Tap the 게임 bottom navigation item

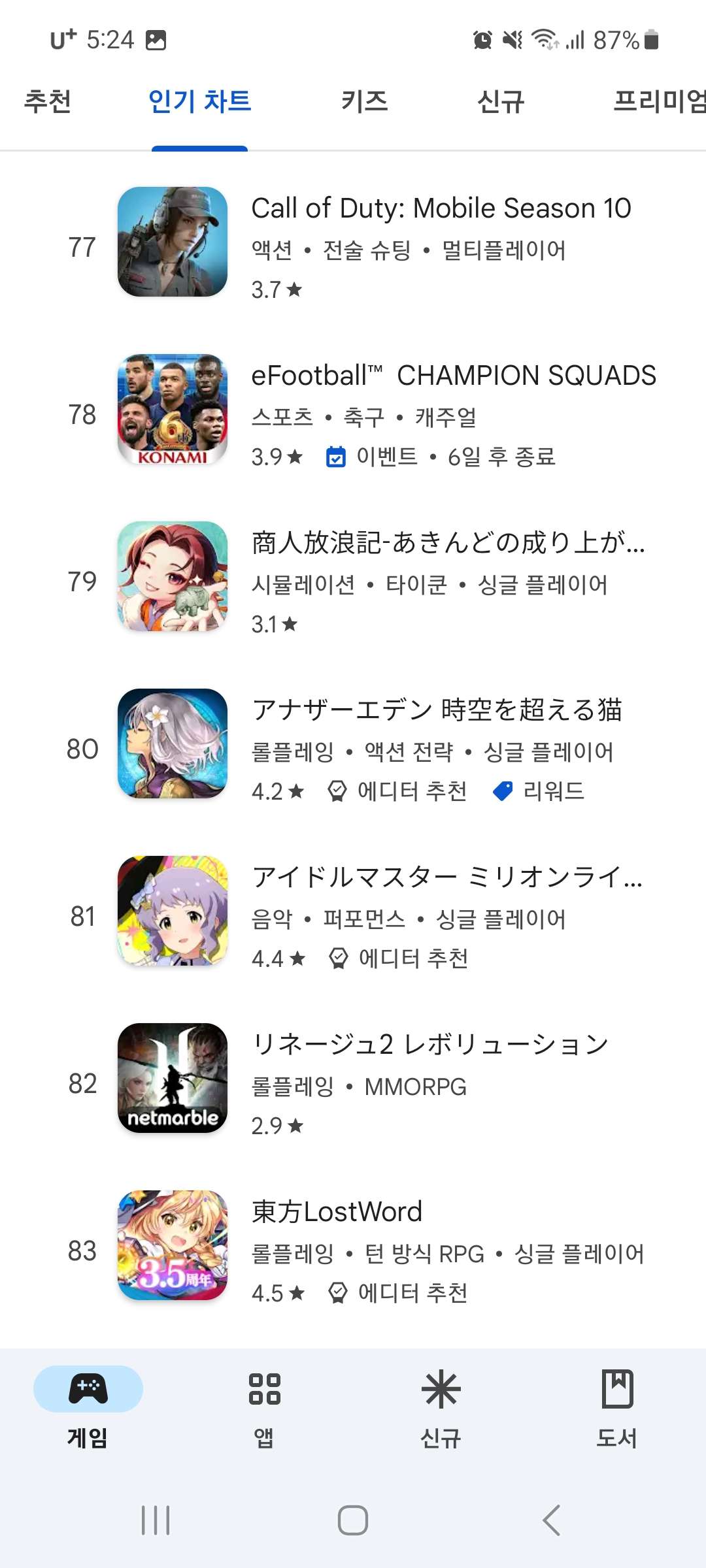coord(88,1406)
